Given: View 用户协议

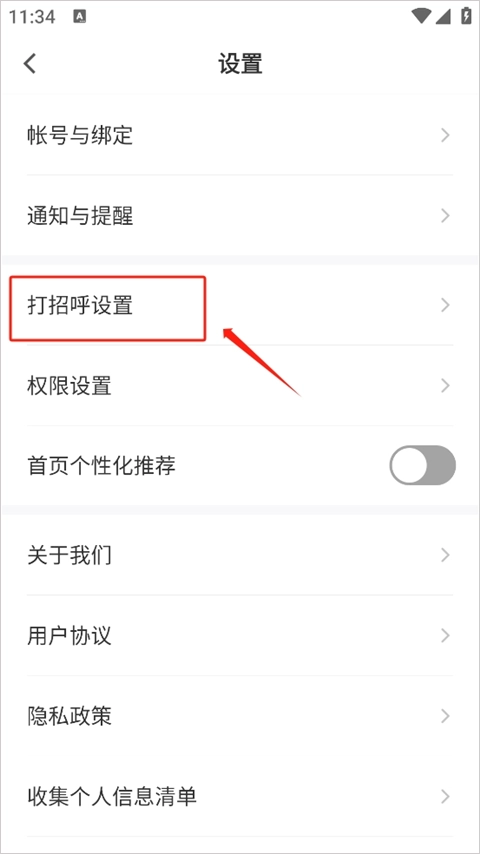Looking at the screenshot, I should tap(240, 636).
